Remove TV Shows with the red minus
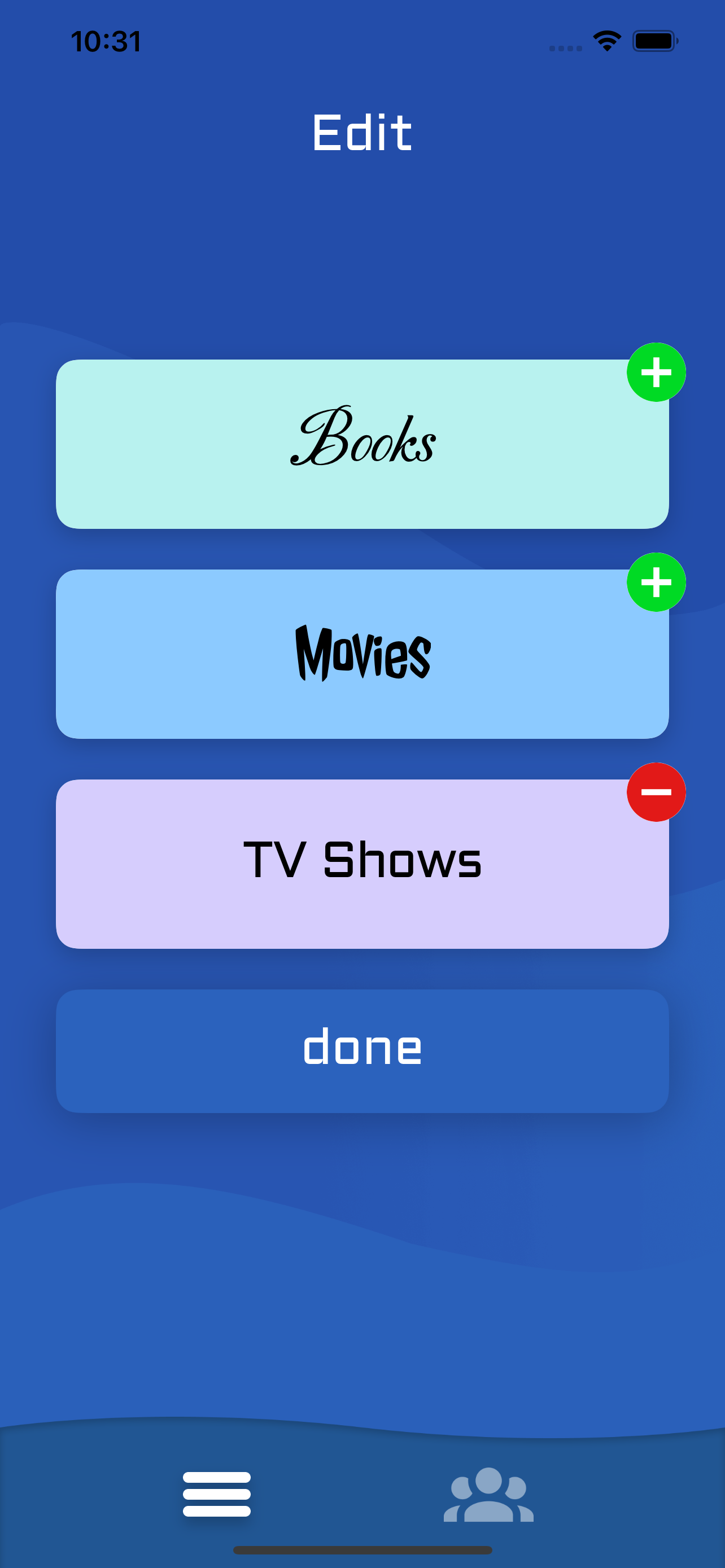 point(656,792)
